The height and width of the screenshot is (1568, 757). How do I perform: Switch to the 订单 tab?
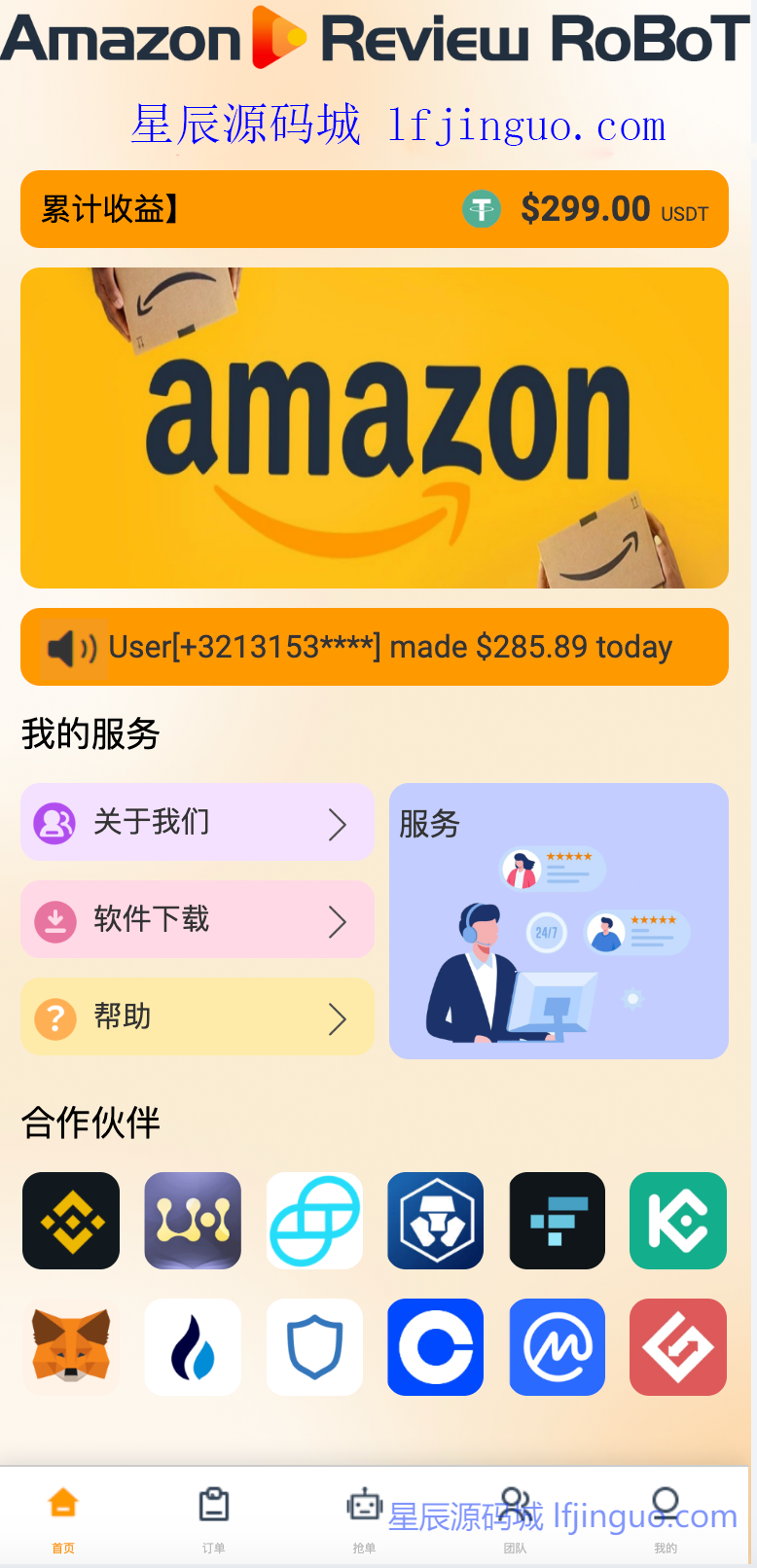click(214, 1516)
